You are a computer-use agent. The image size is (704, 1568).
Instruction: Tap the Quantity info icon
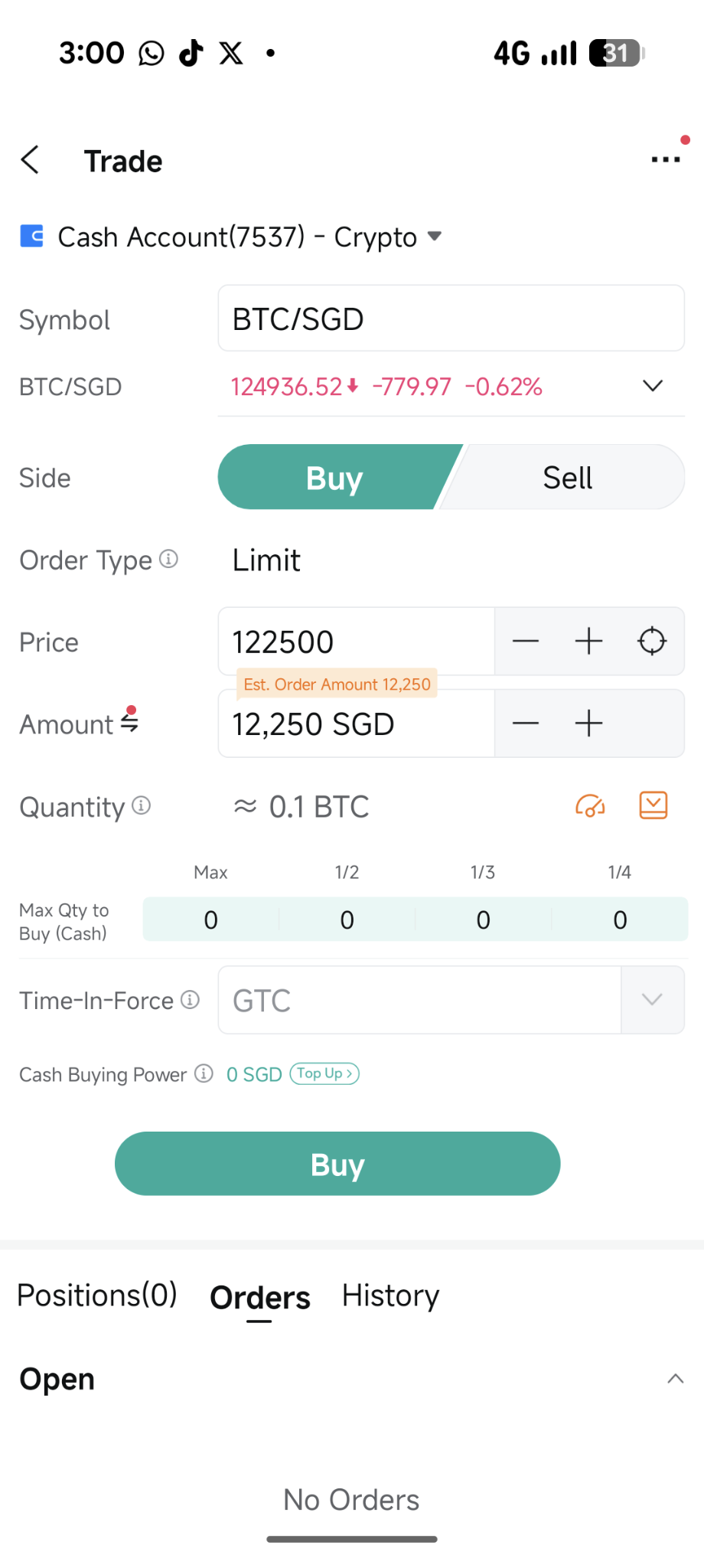pyautogui.click(x=141, y=805)
